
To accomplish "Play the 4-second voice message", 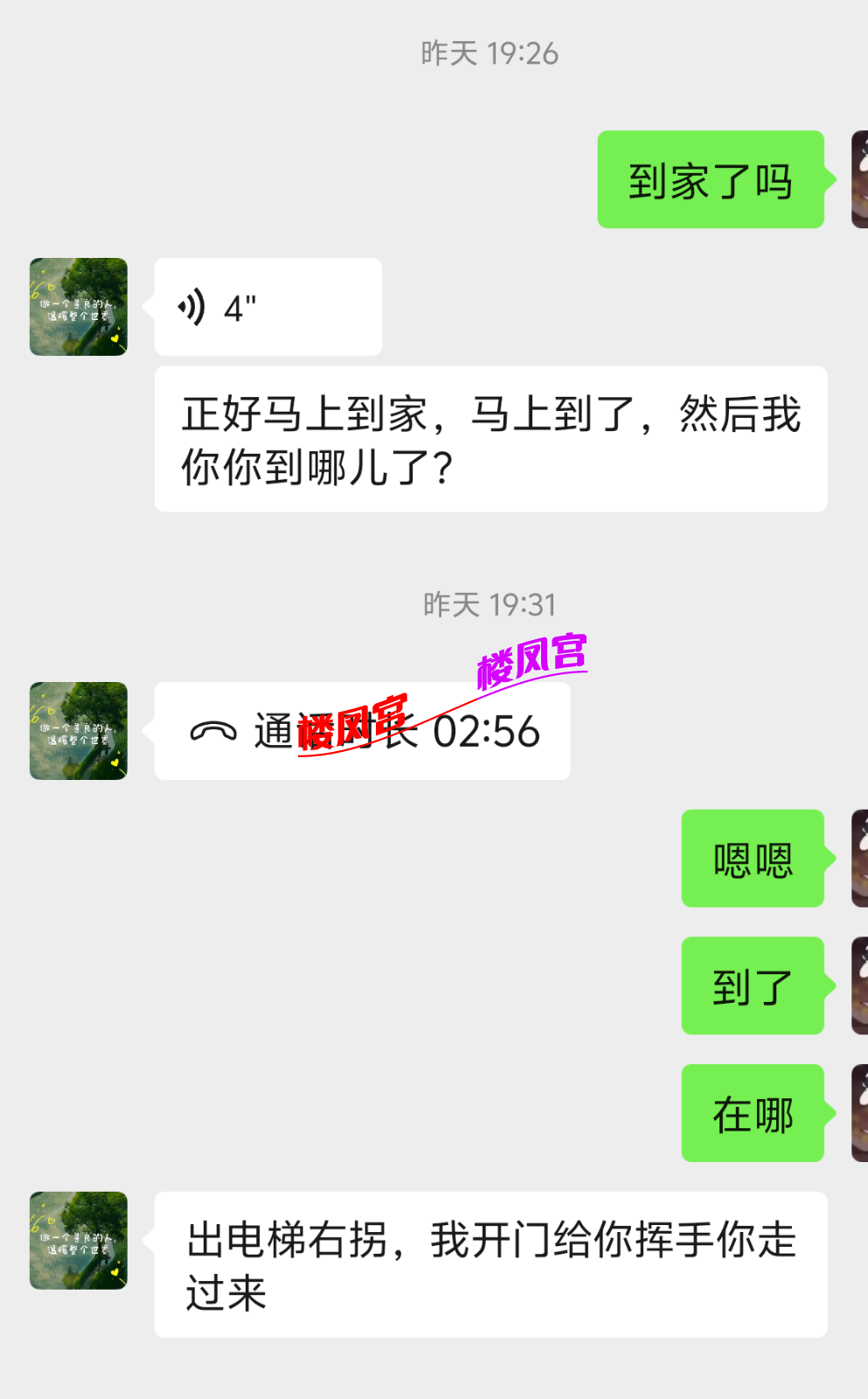I will click(267, 307).
